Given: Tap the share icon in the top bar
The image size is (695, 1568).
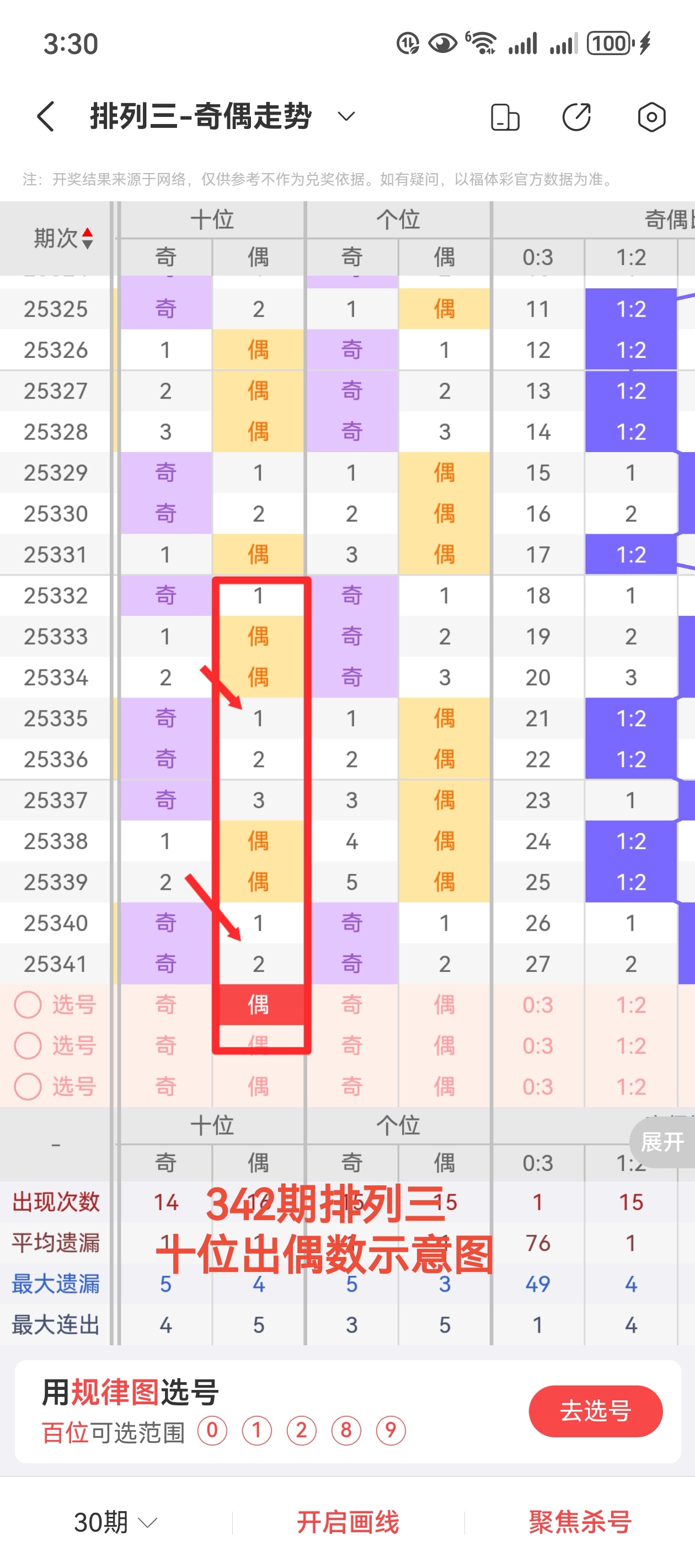Looking at the screenshot, I should click(x=576, y=117).
